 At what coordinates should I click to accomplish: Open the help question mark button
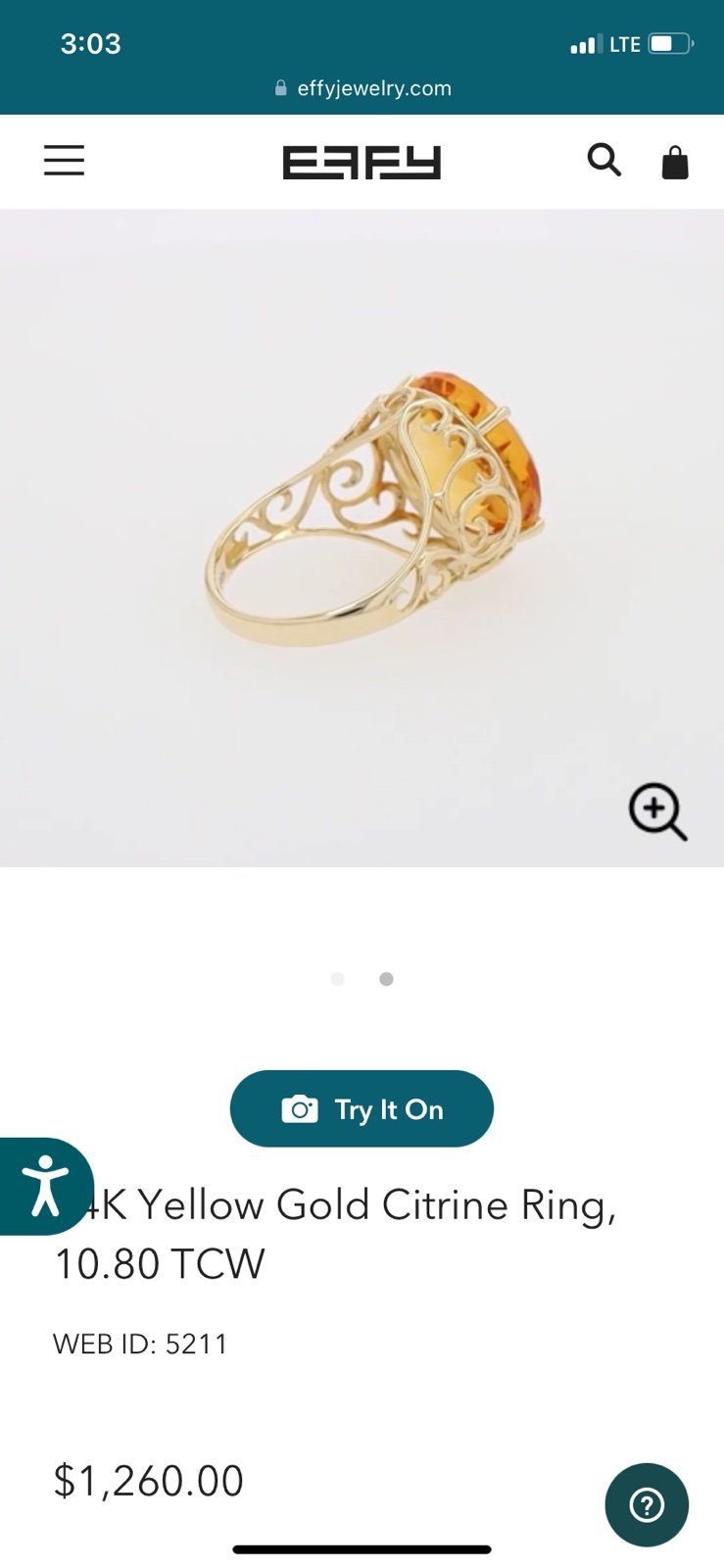click(x=647, y=1504)
